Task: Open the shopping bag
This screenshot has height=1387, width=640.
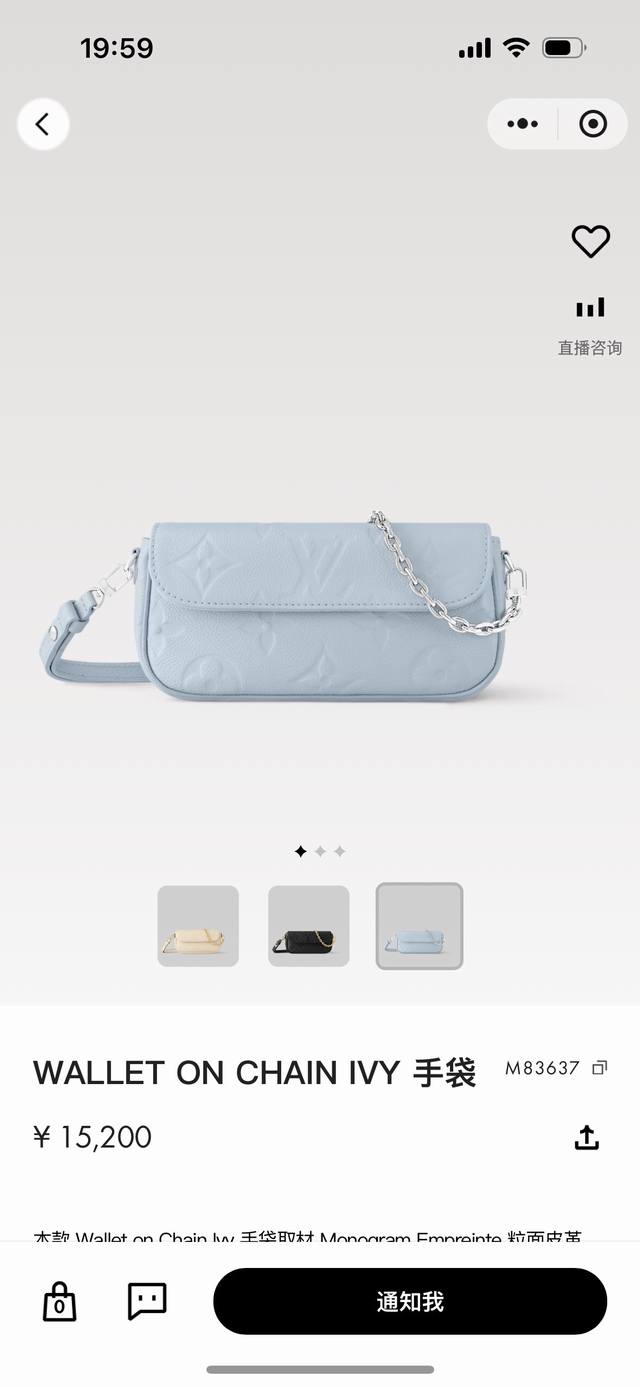Action: click(59, 1302)
